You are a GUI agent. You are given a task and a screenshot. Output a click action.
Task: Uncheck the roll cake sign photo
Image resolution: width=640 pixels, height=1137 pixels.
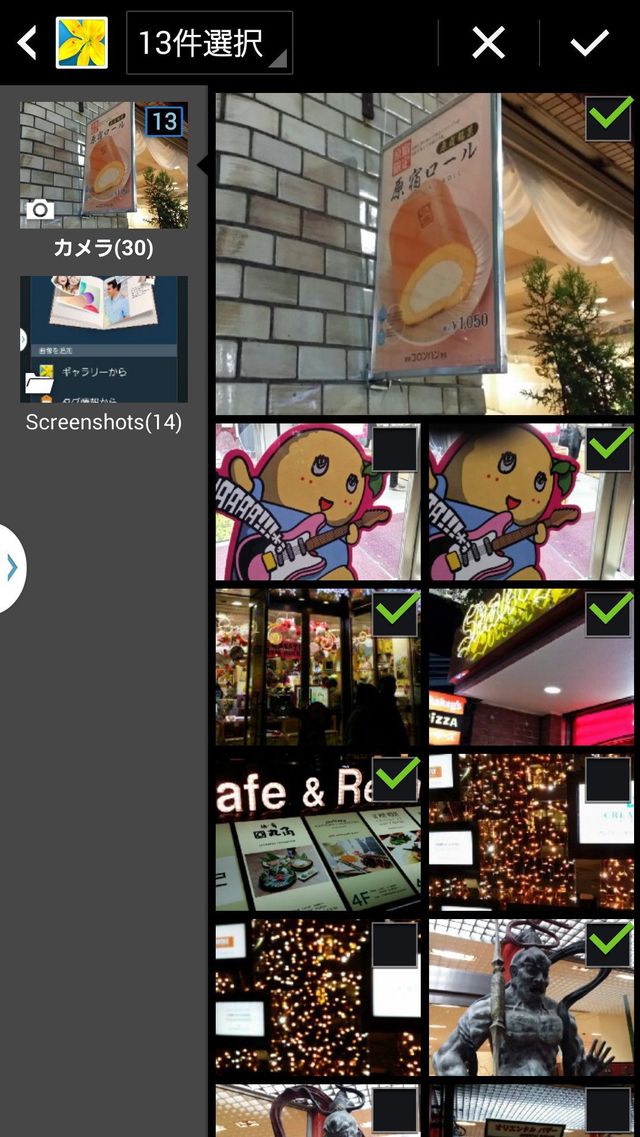coord(608,119)
